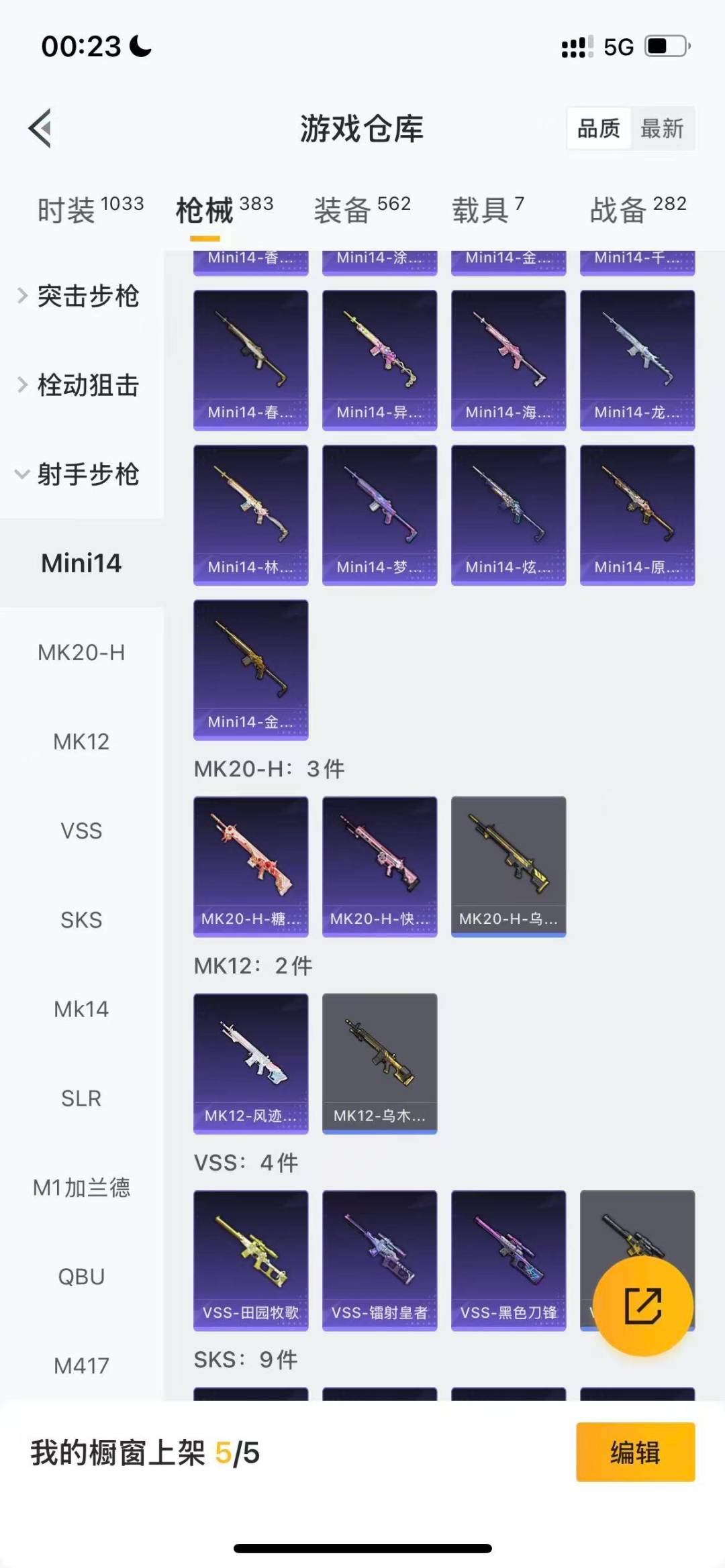
Task: Sort items by 最新
Action: [662, 128]
